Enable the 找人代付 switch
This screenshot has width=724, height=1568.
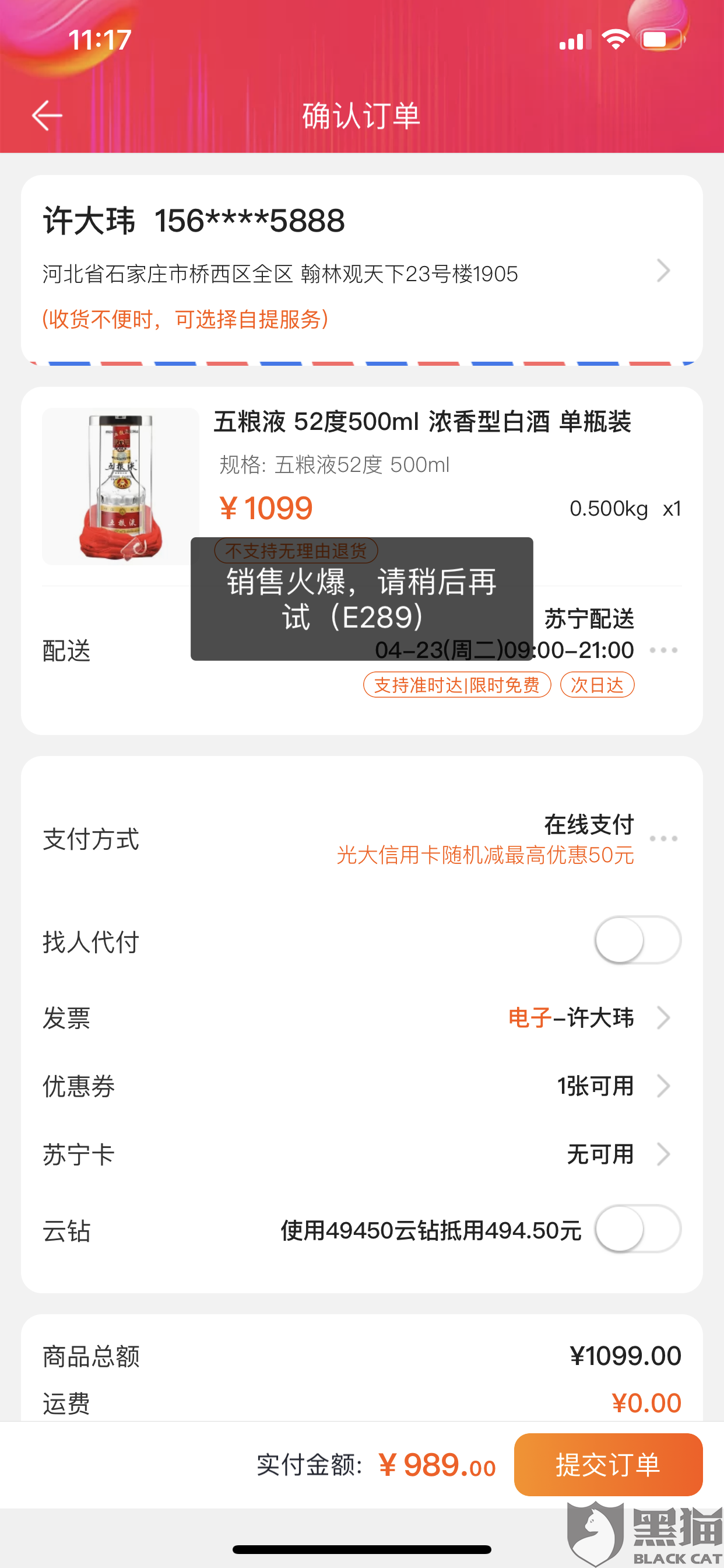coord(637,940)
